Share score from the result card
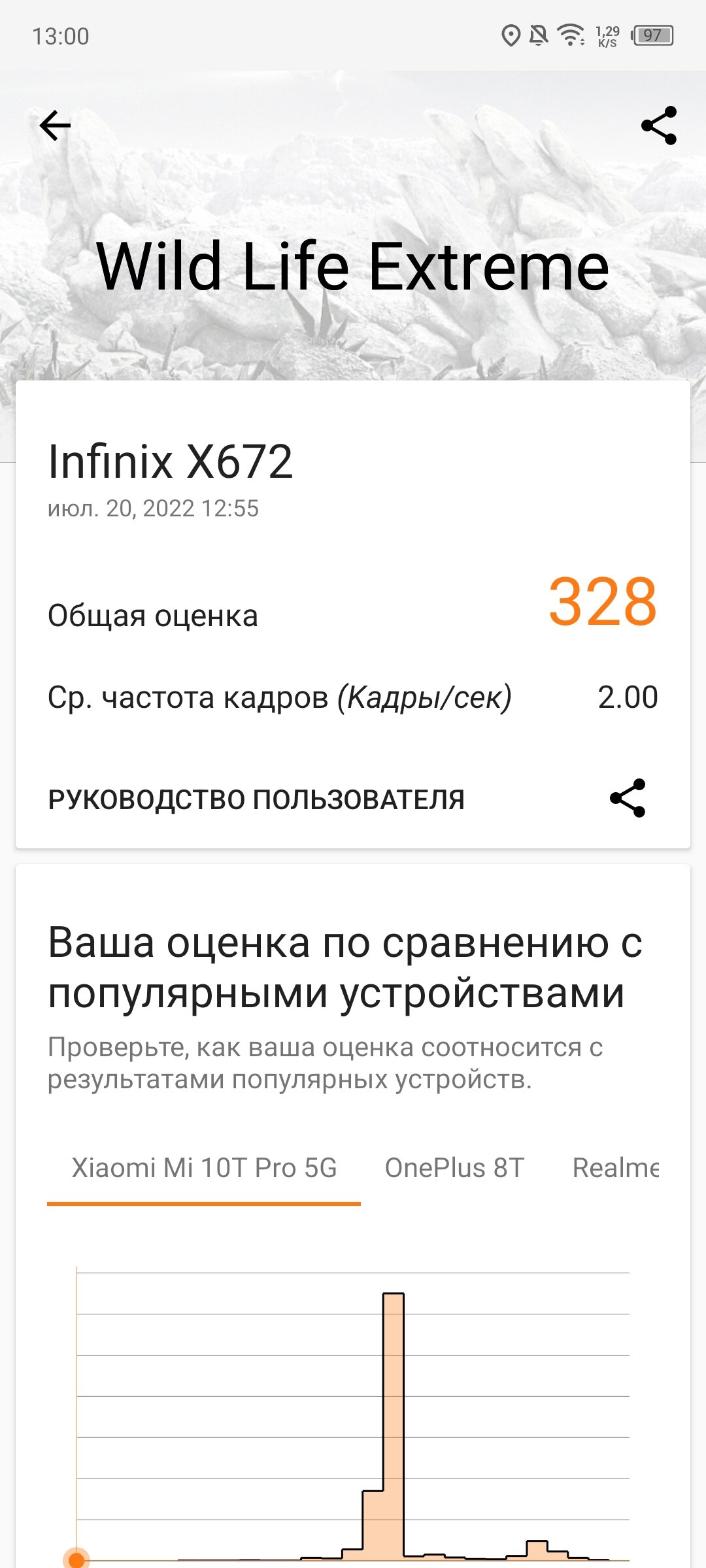 [628, 798]
